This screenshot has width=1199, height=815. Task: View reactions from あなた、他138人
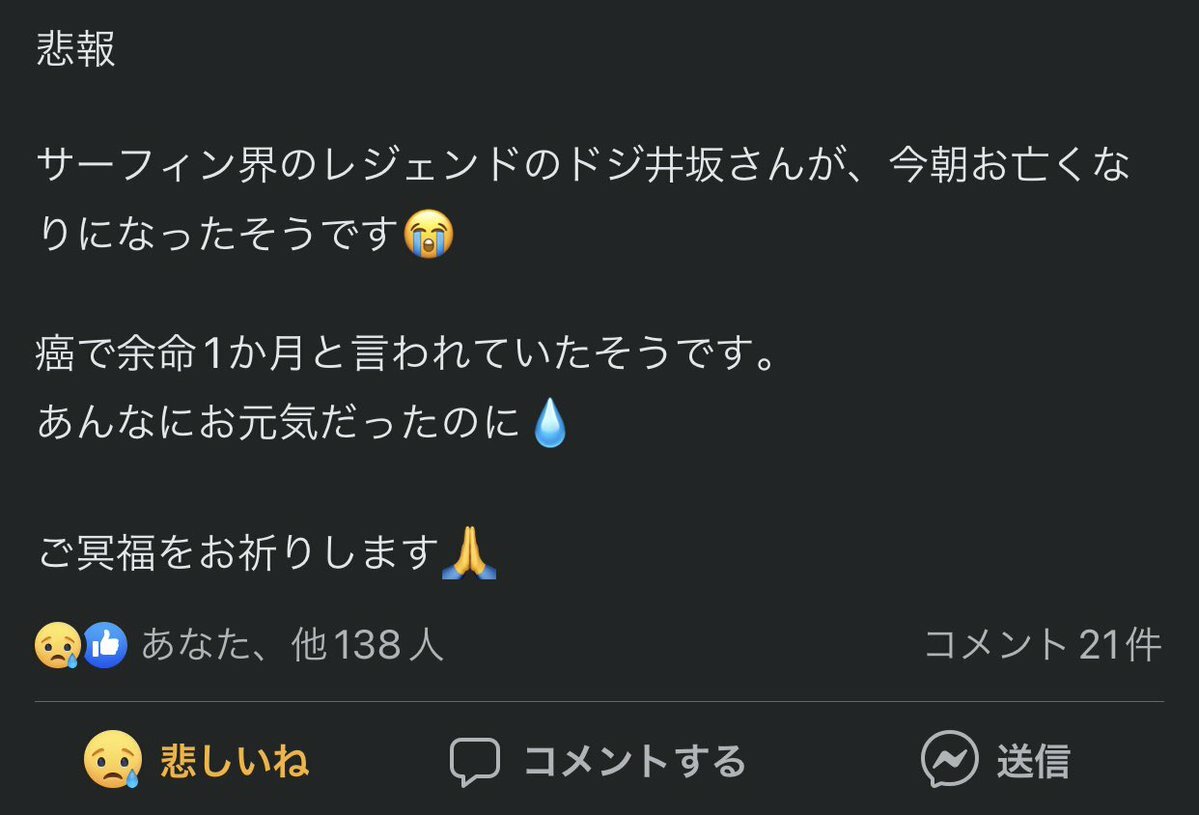[x=240, y=645]
